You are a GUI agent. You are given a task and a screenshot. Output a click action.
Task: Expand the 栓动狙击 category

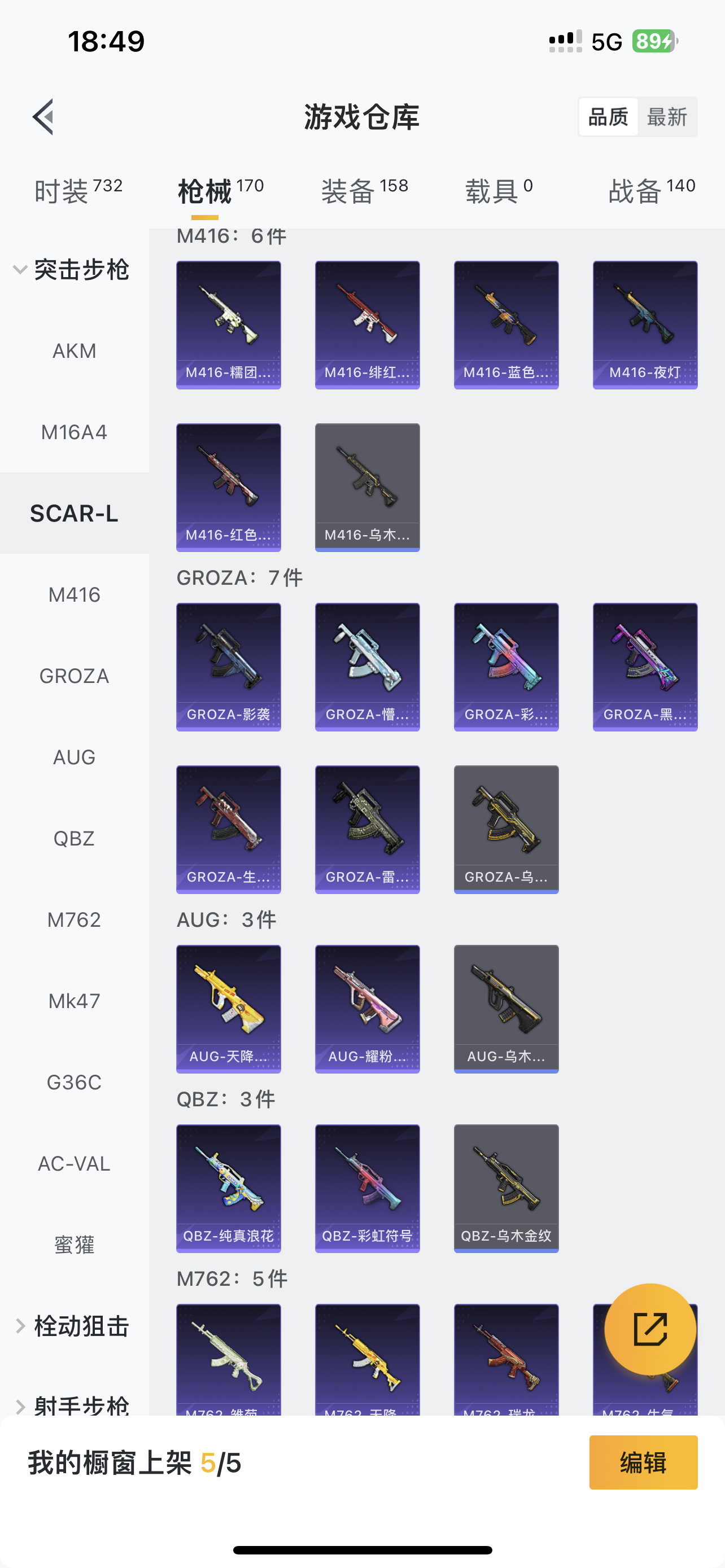click(73, 1326)
